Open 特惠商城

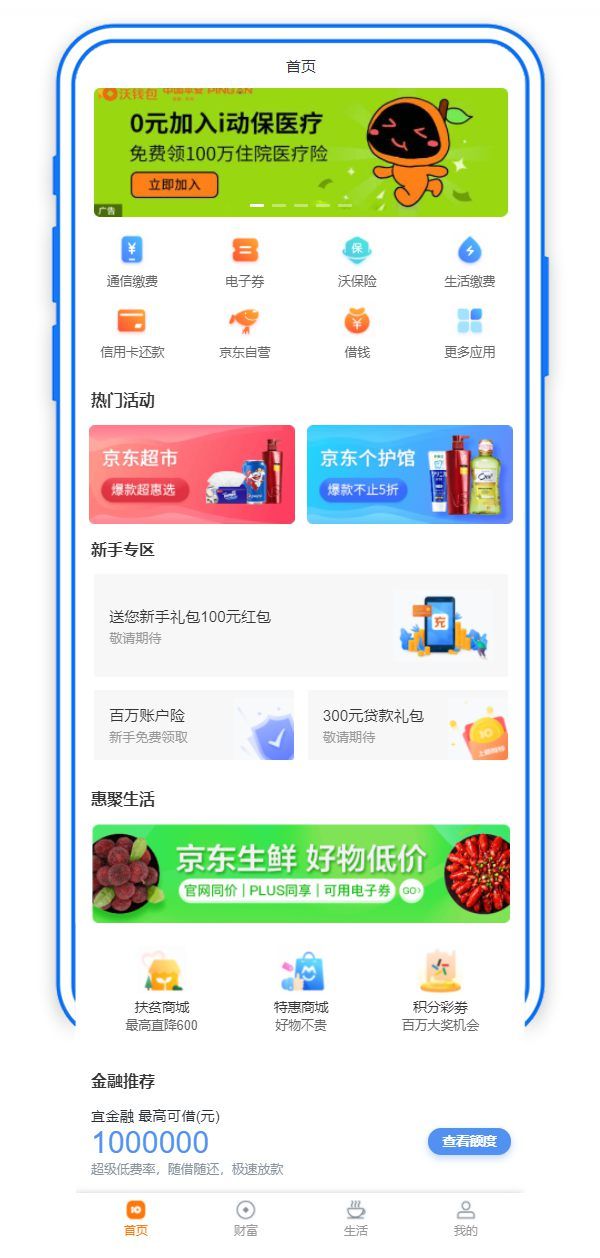point(301,988)
